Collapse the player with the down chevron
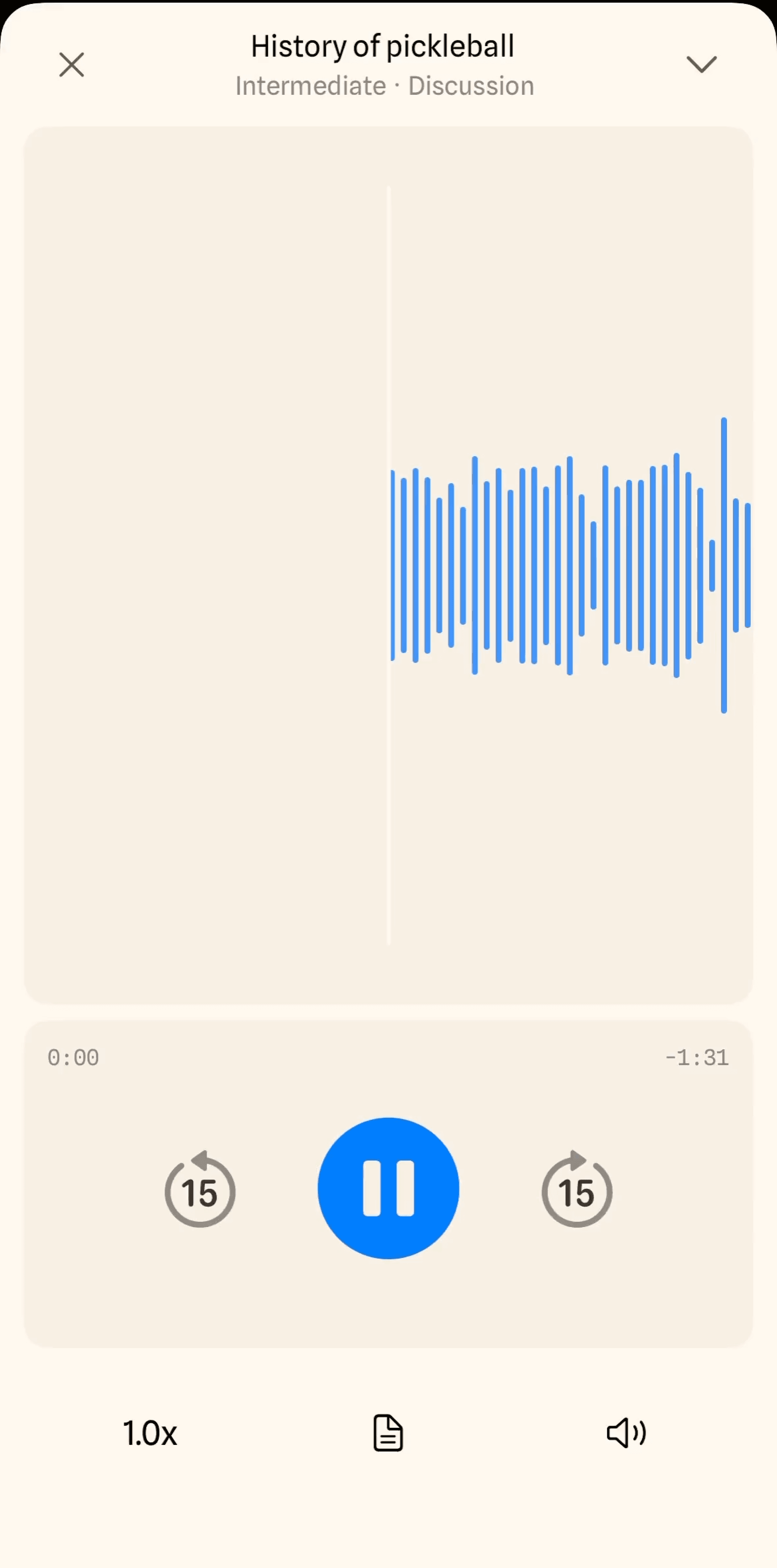The image size is (777, 1568). [702, 64]
